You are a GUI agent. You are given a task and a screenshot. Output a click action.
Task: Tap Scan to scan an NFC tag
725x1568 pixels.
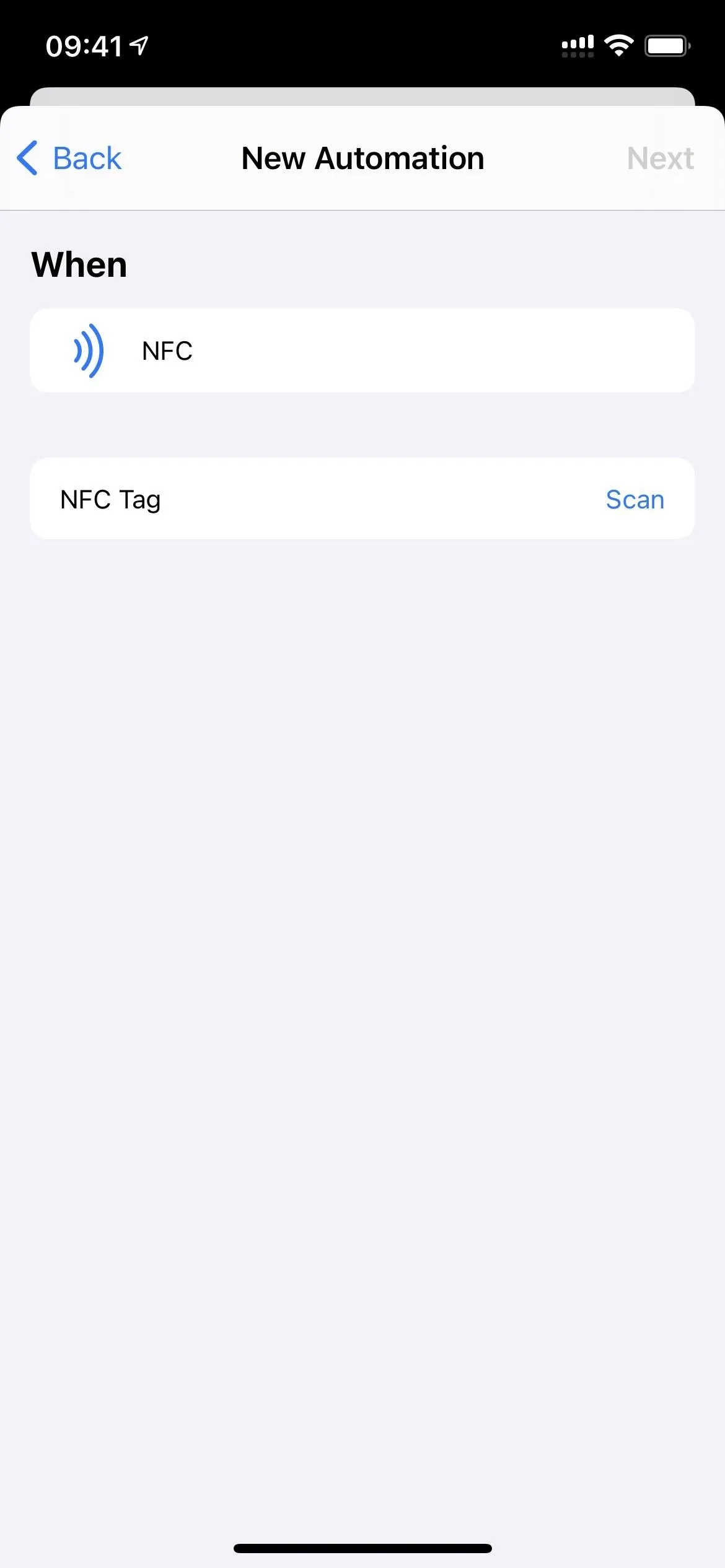(635, 499)
